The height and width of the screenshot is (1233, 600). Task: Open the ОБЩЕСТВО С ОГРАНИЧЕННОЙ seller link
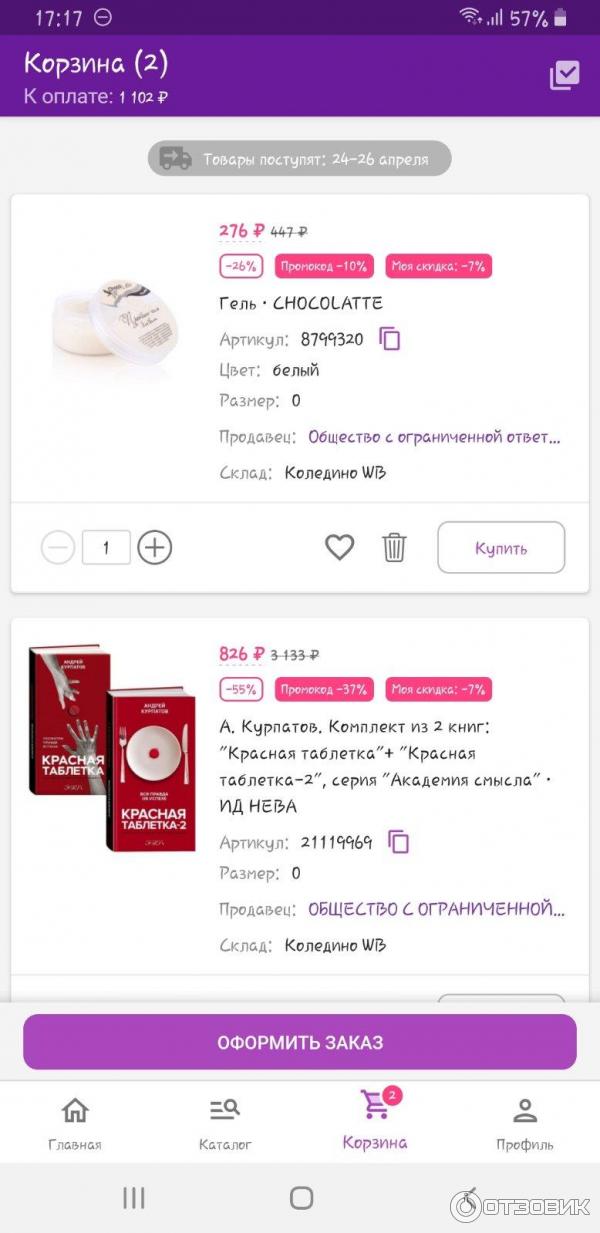(436, 909)
